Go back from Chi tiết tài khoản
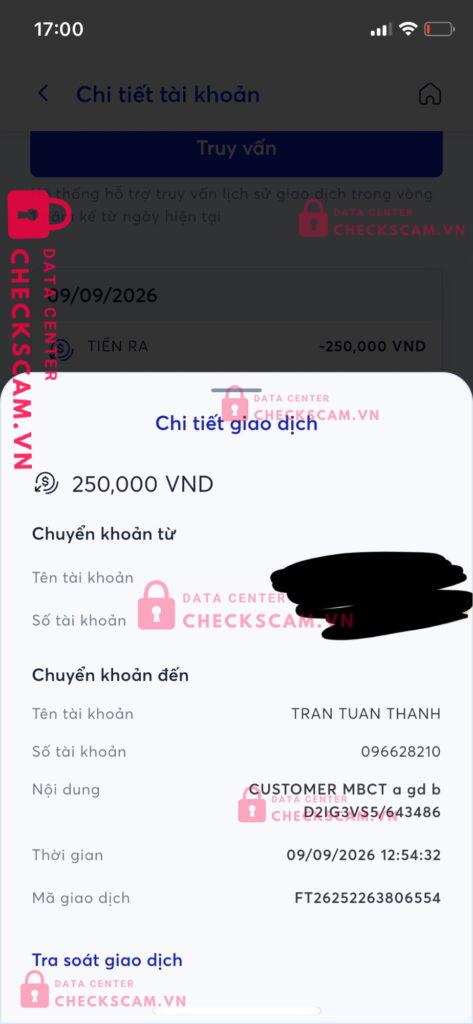 tap(43, 94)
